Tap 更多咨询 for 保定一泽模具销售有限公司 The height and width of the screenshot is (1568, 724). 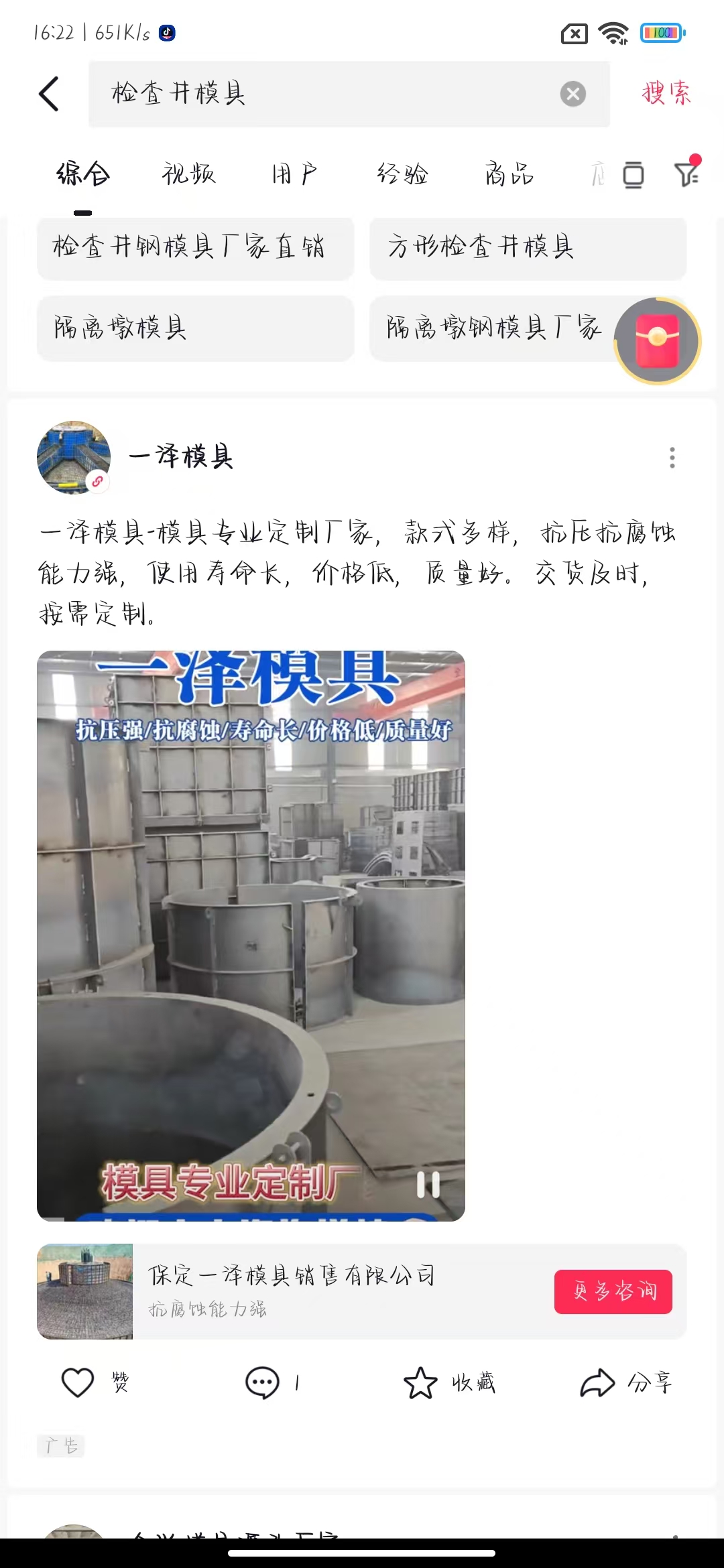click(613, 1291)
